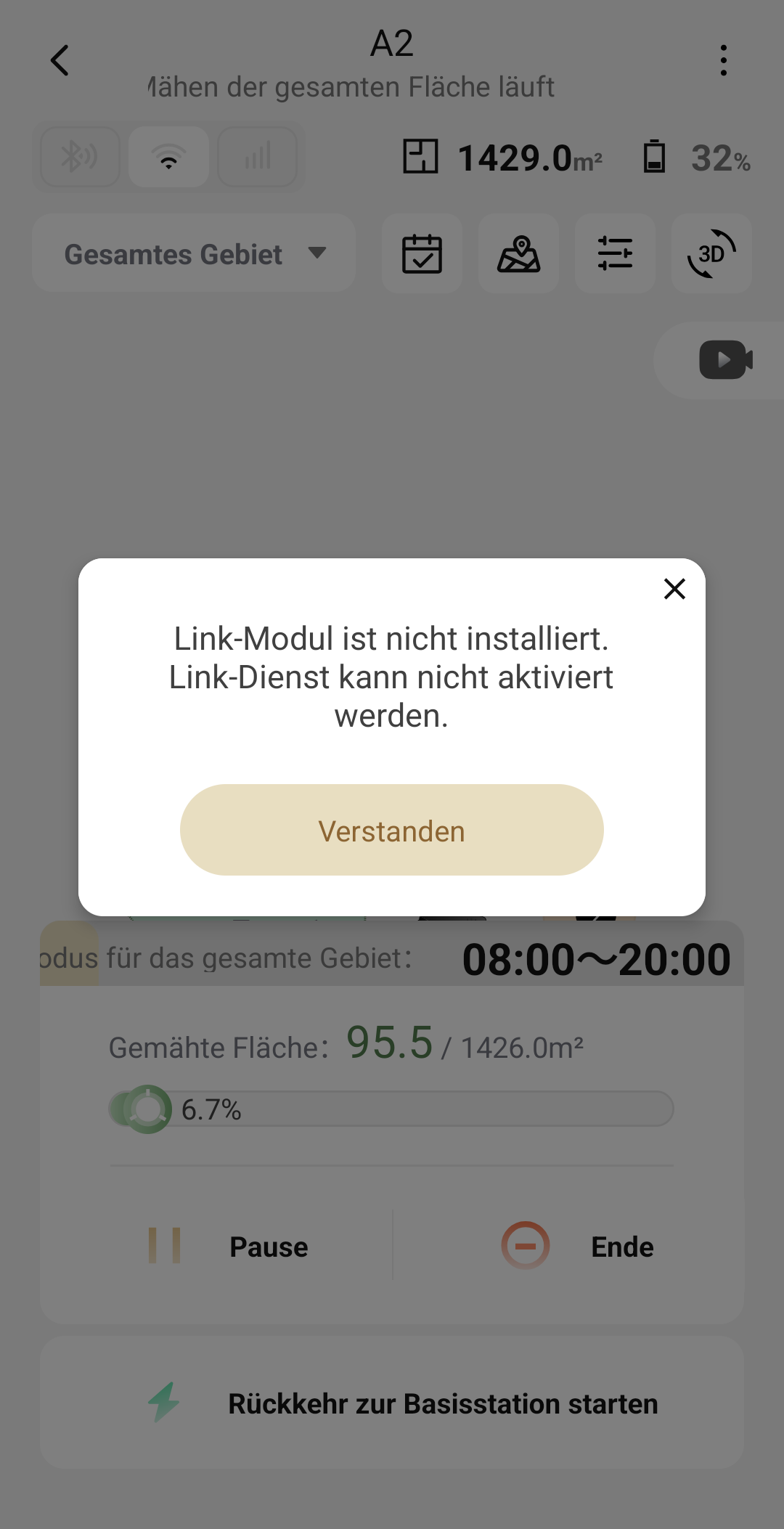This screenshot has height=1529, width=784.
Task: Tap the Bluetooth connection icon
Action: 80,157
